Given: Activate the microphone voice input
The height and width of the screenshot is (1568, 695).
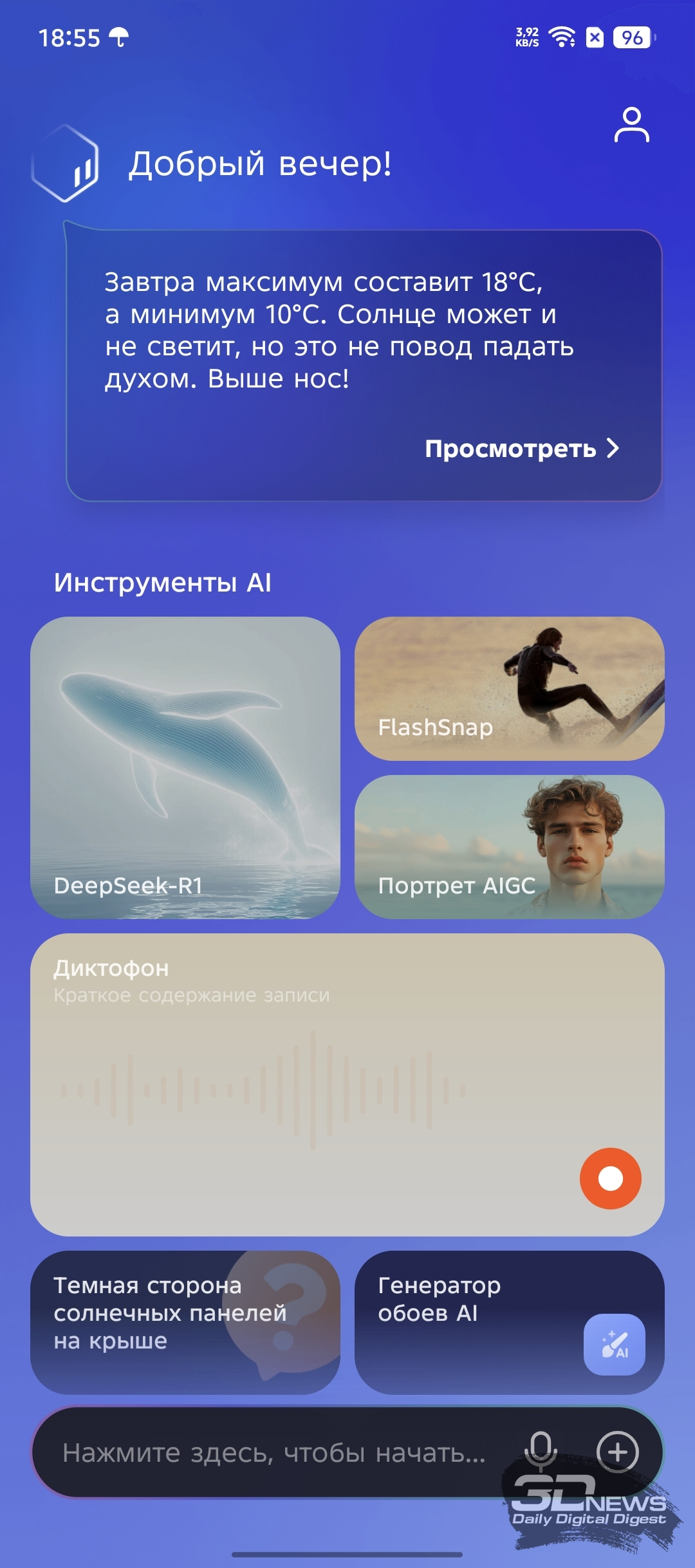Looking at the screenshot, I should (541, 1452).
